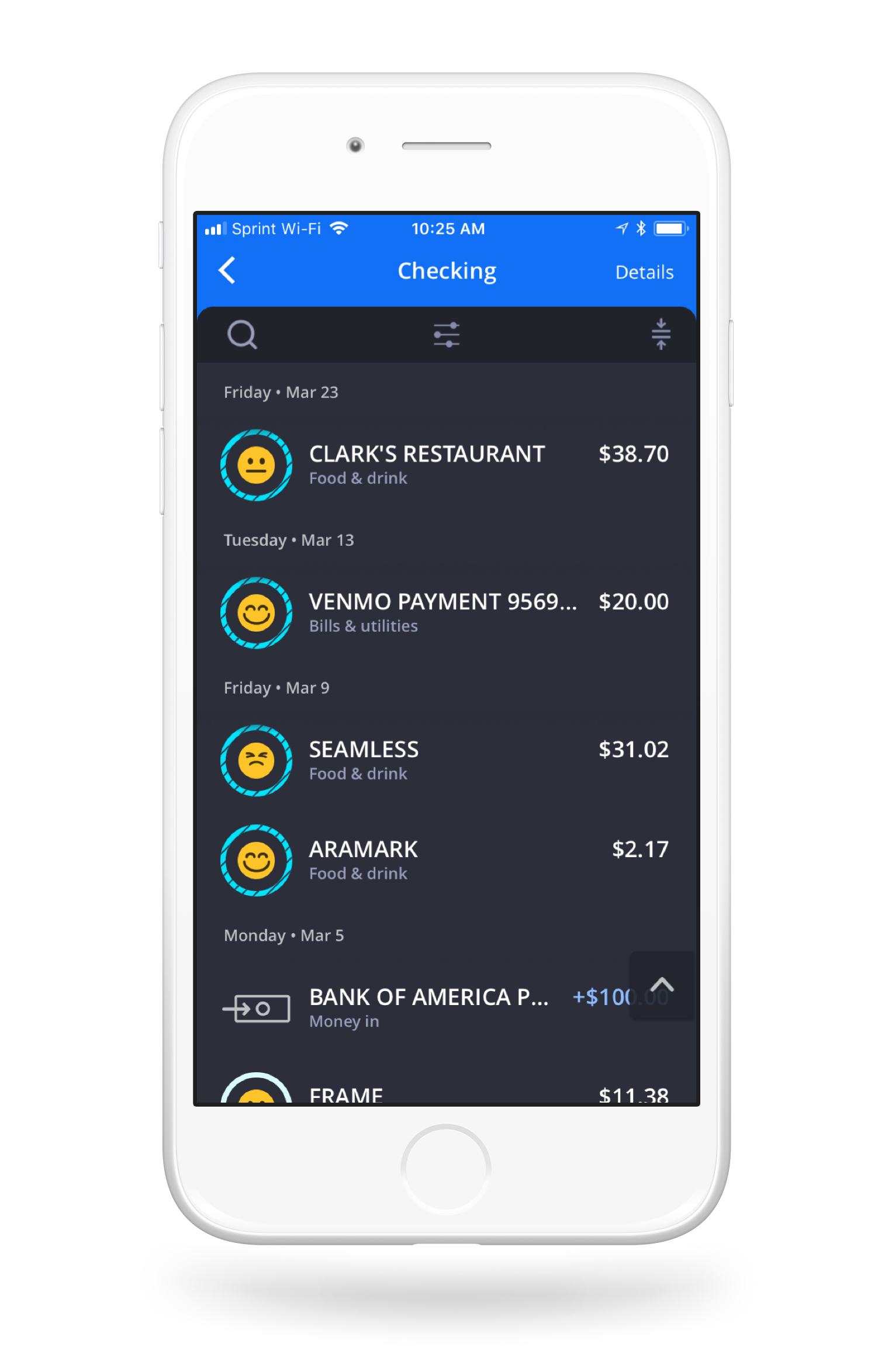Tap the collapse list icon in the toolbar

tap(661, 335)
